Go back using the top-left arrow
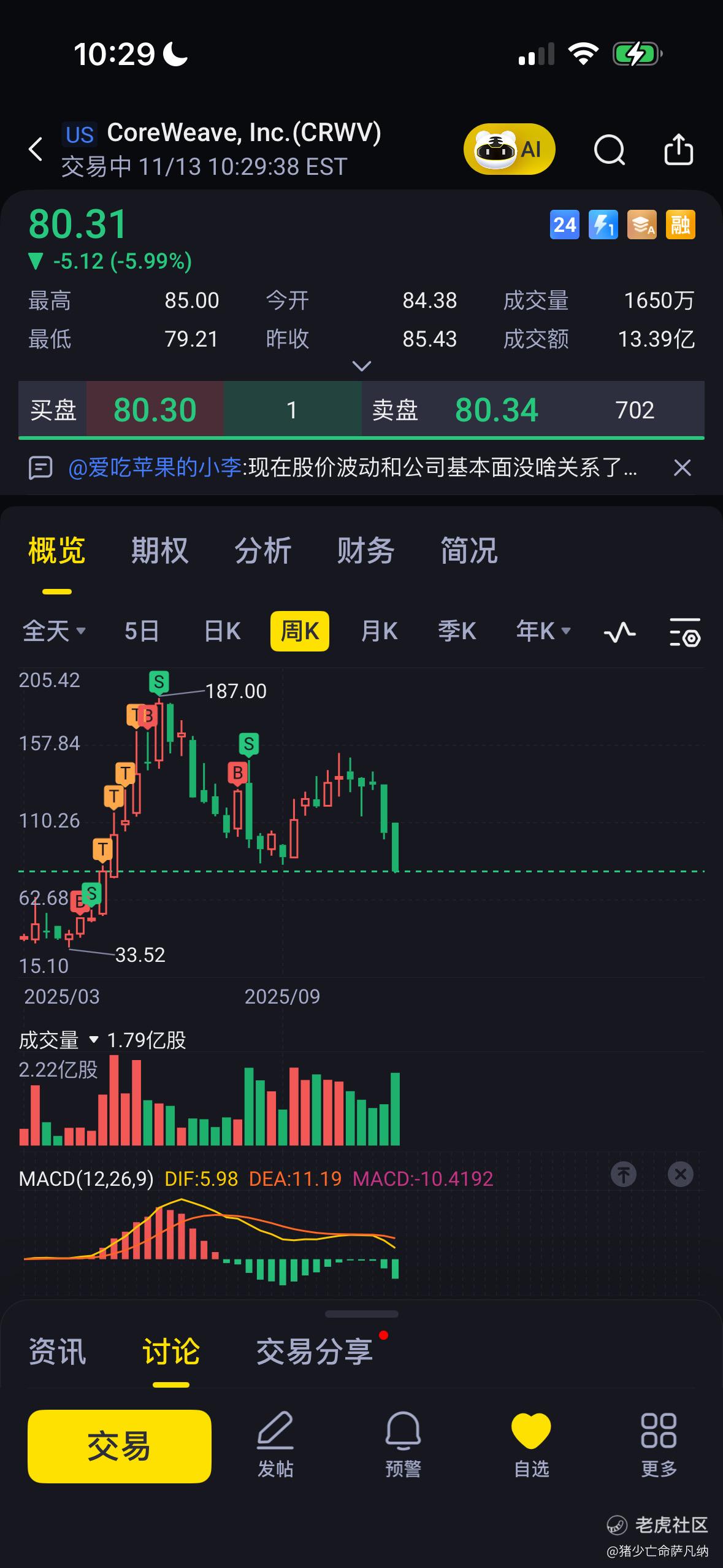The height and width of the screenshot is (1568, 723). pyautogui.click(x=36, y=149)
